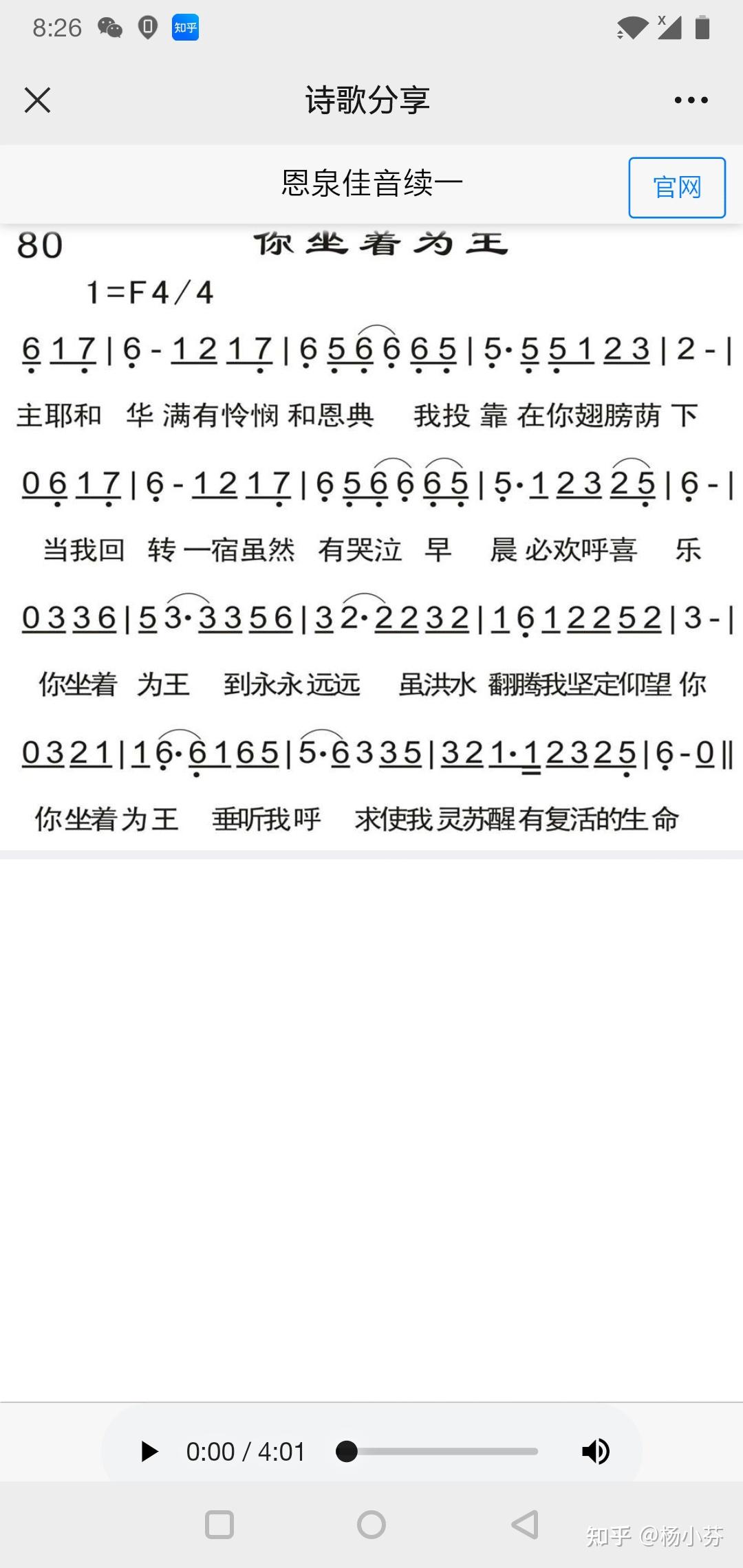Select the 恩泉佳音续一 header
Image resolution: width=743 pixels, height=1568 pixels.
(x=371, y=182)
